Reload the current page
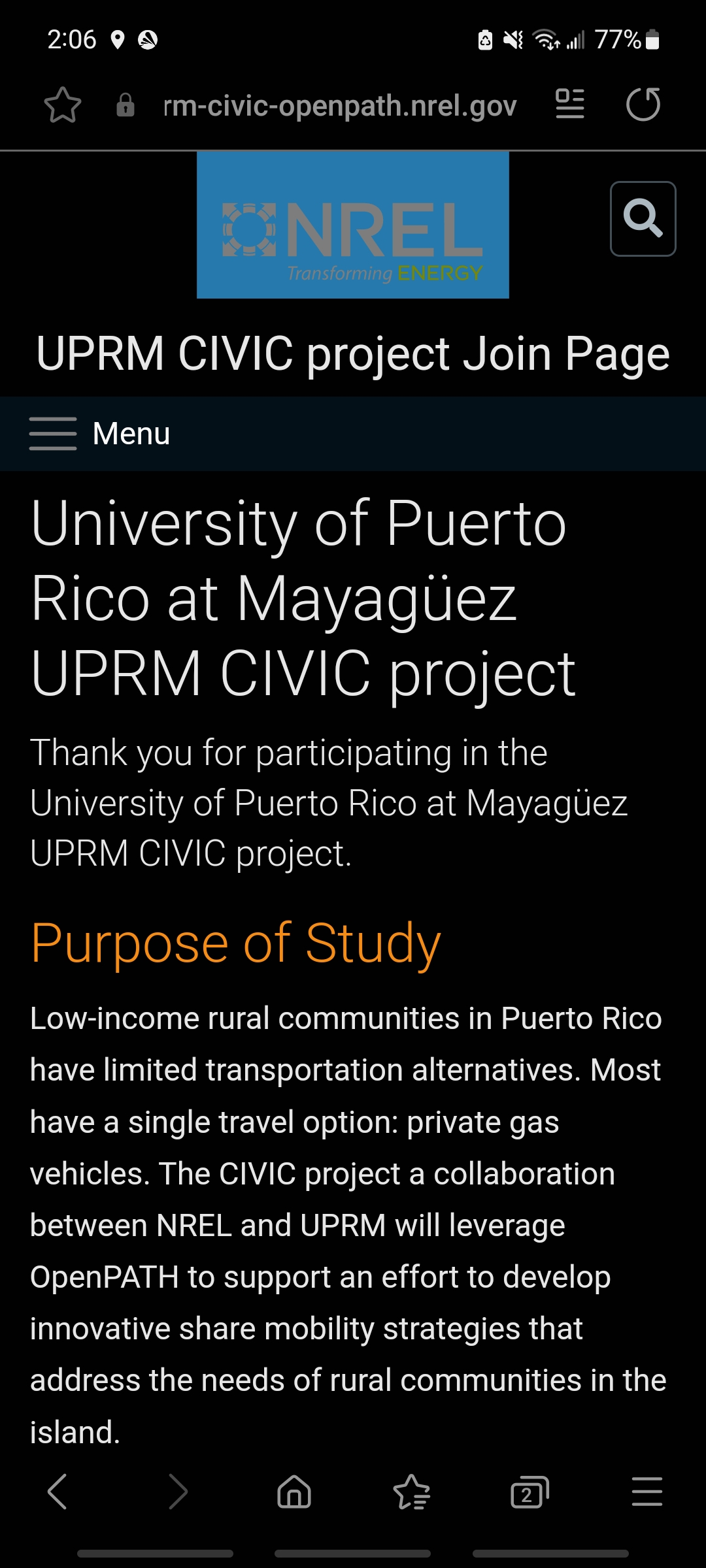This screenshot has width=706, height=1568. pyautogui.click(x=643, y=105)
